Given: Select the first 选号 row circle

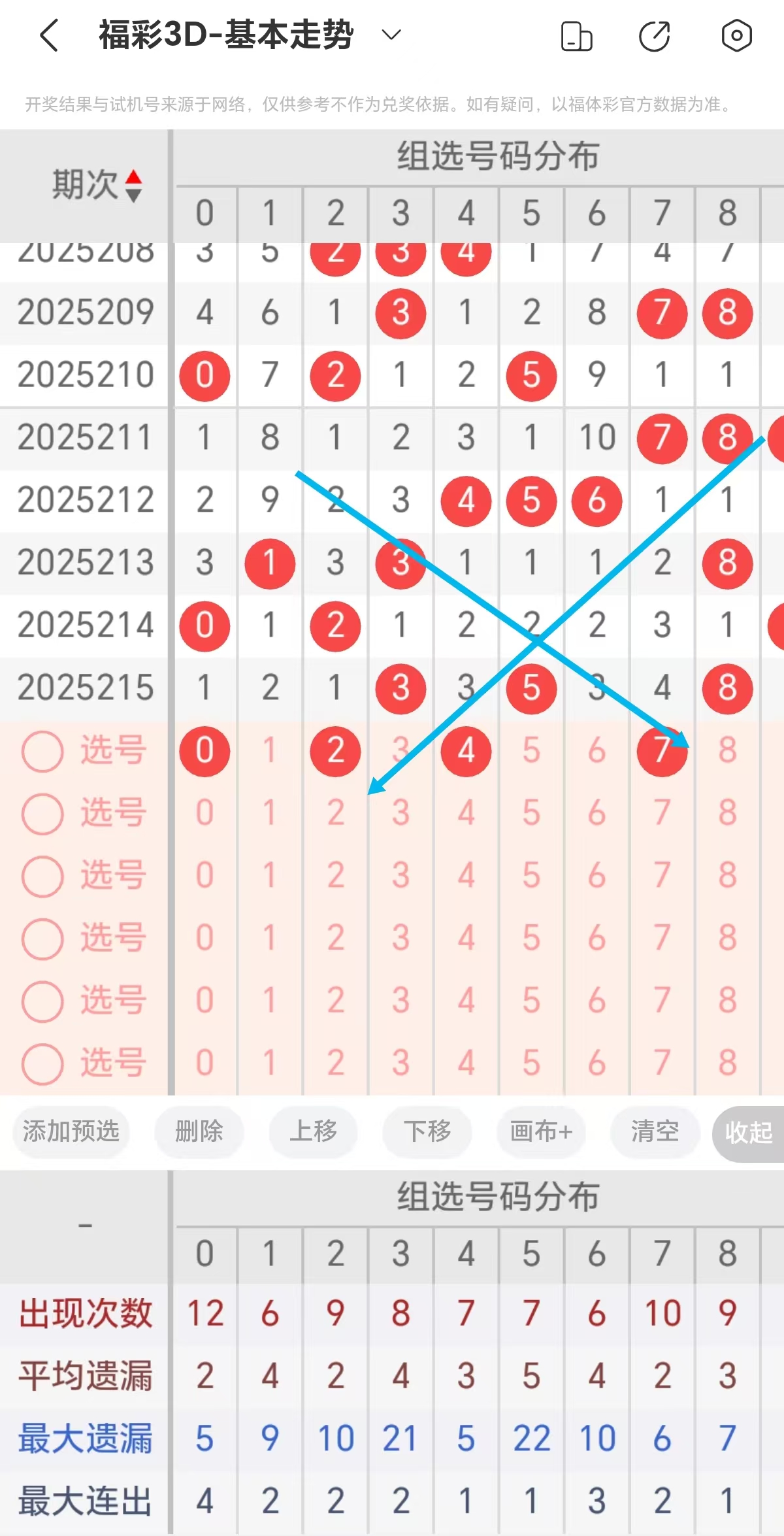Looking at the screenshot, I should tap(42, 750).
